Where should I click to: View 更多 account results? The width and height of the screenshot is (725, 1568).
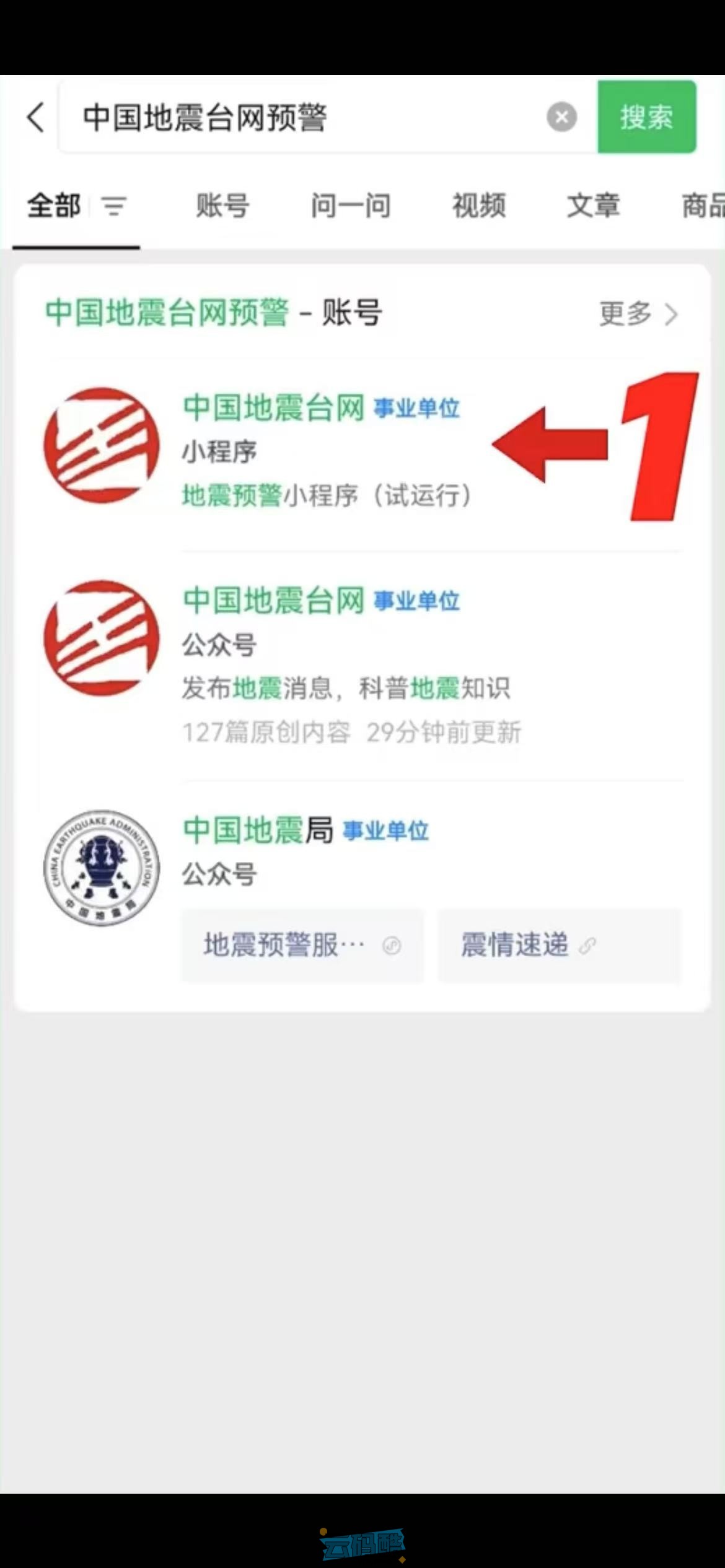638,314
